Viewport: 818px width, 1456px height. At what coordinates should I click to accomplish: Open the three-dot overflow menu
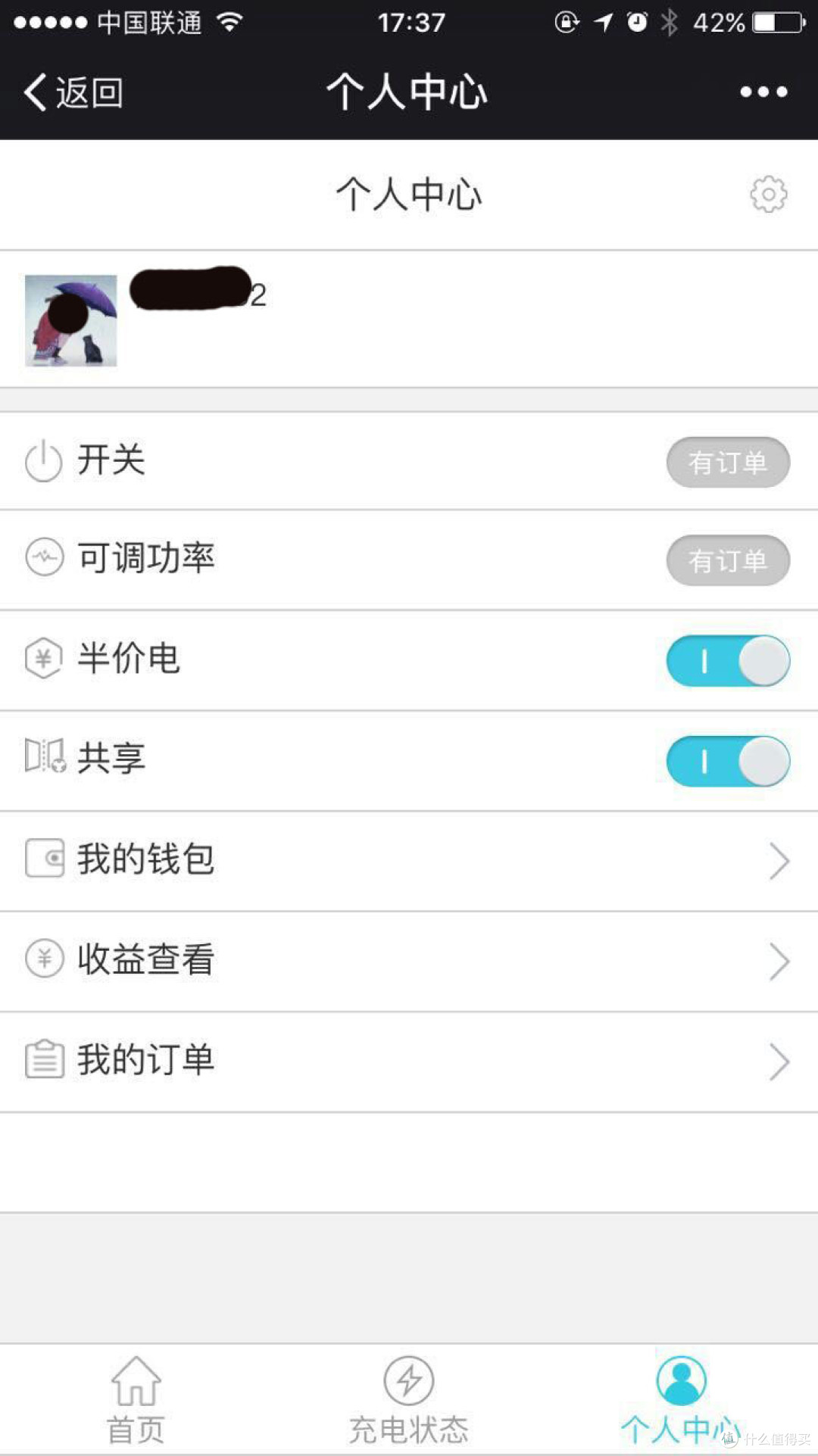point(763,92)
